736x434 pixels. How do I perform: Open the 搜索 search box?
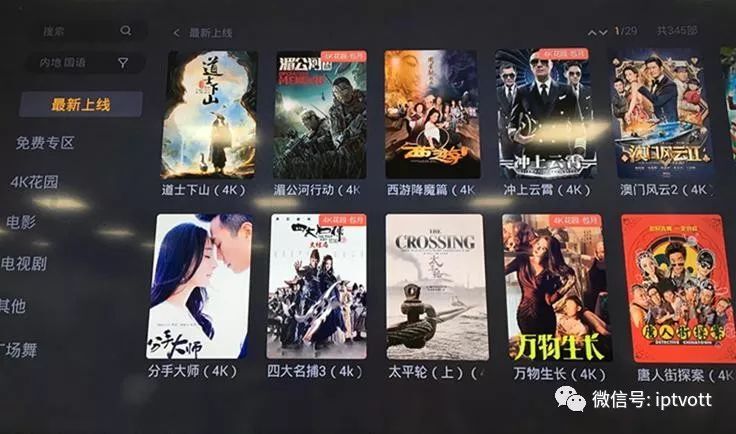[87, 31]
